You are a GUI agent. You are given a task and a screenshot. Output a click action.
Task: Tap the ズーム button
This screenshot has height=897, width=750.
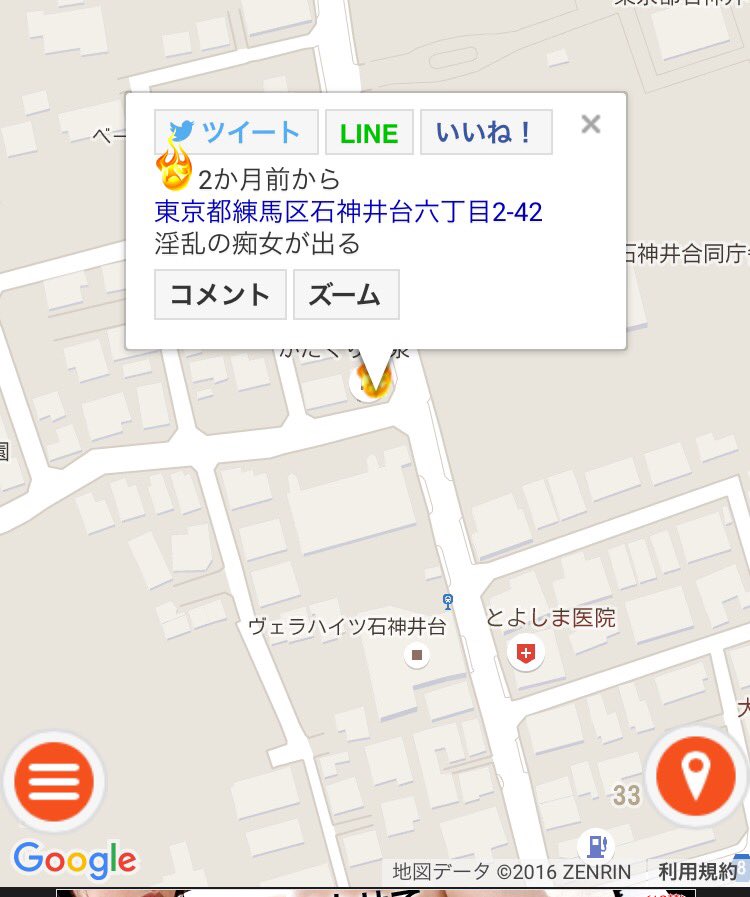point(345,295)
